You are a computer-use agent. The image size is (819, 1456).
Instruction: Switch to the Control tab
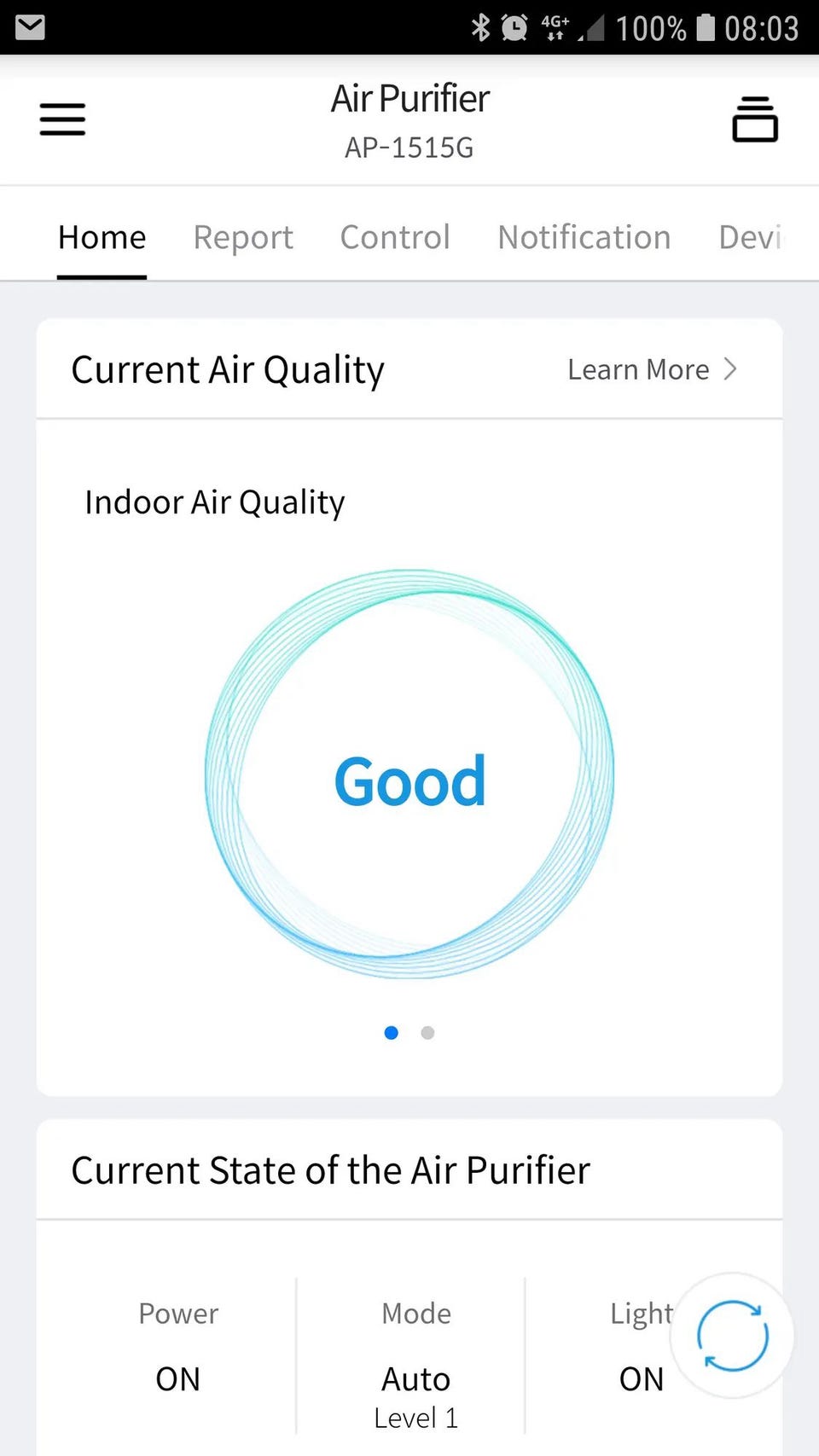pos(395,237)
